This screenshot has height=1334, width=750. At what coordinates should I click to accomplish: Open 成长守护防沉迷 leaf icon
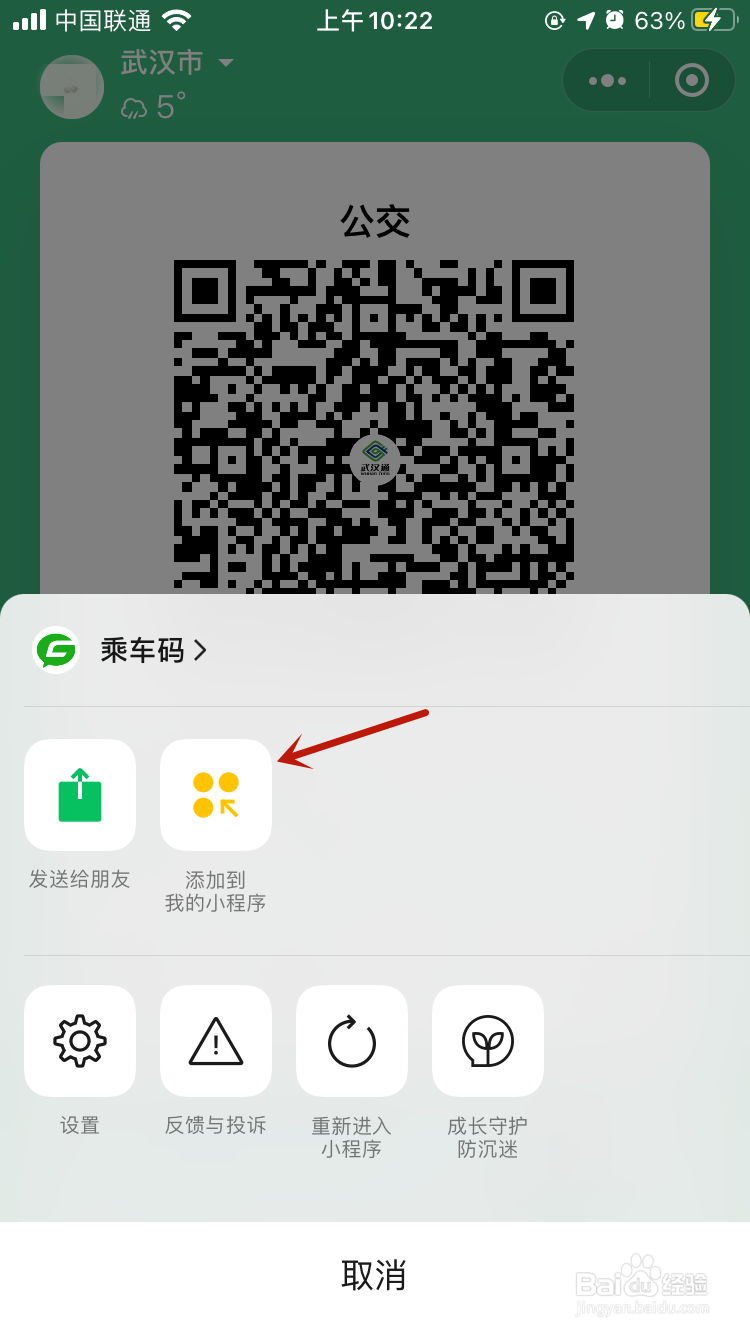pos(487,1040)
